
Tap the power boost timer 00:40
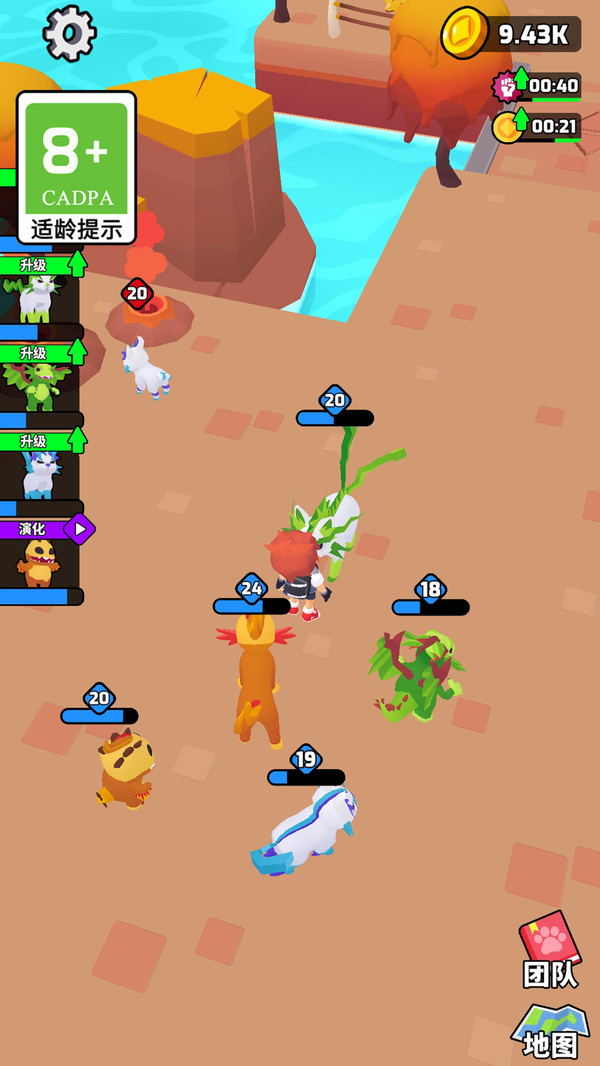538,86
